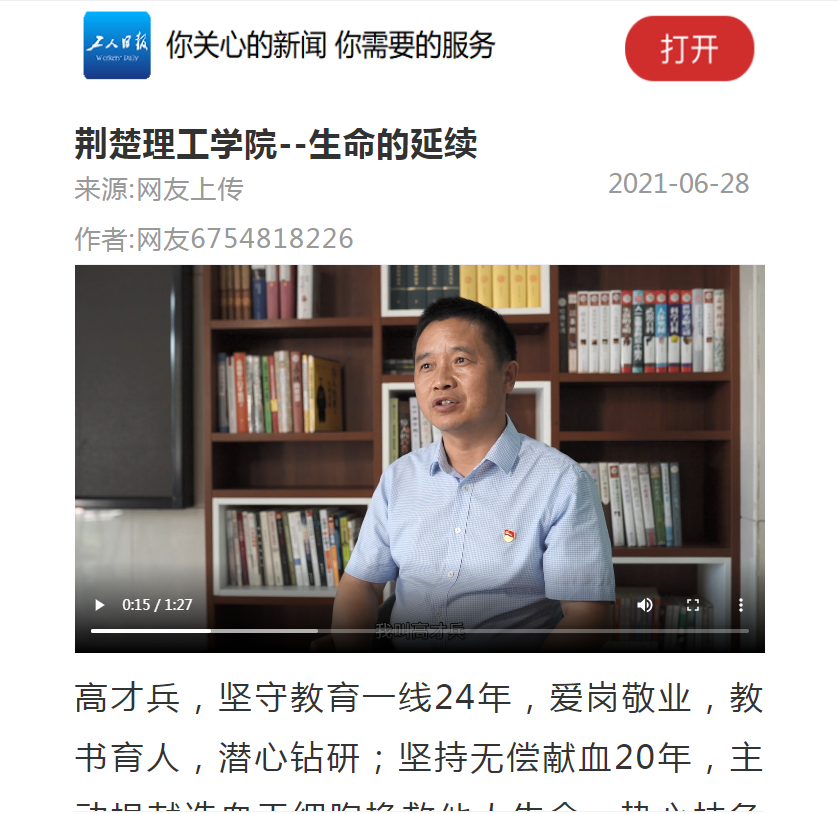Image resolution: width=839 pixels, height=814 pixels.
Task: Enter fullscreen video mode
Action: 692,605
